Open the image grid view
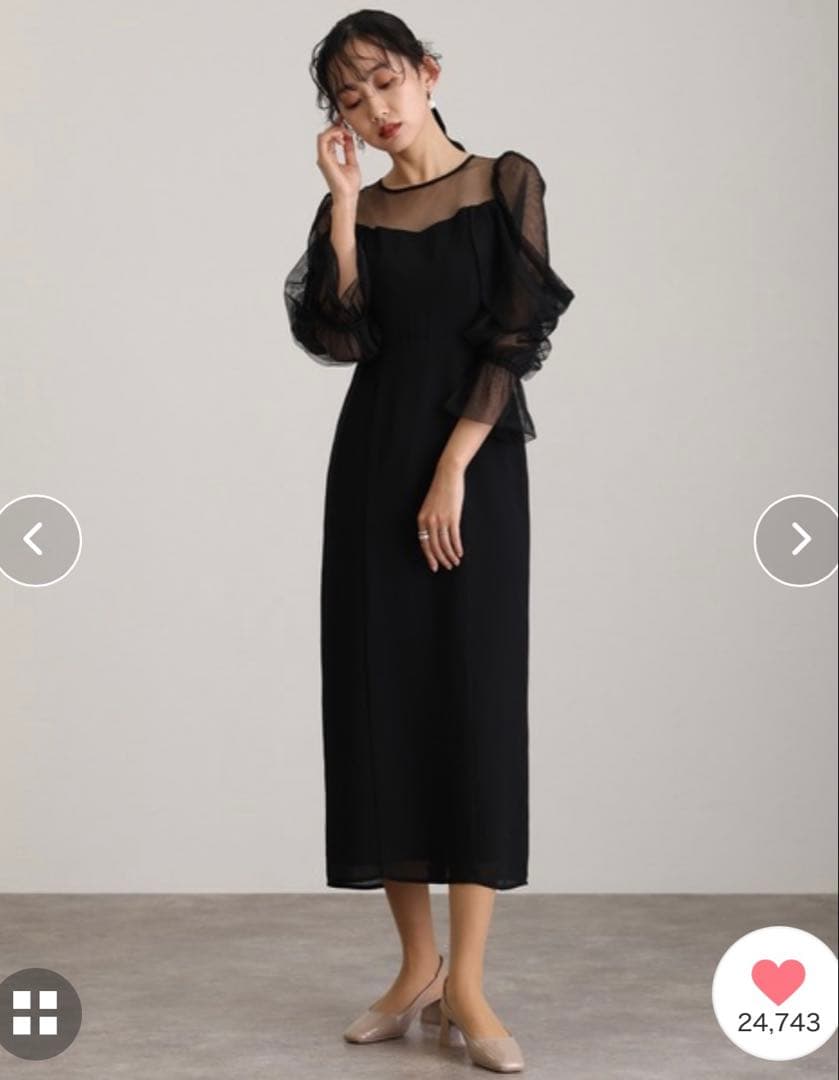The image size is (839, 1080). (35, 1012)
